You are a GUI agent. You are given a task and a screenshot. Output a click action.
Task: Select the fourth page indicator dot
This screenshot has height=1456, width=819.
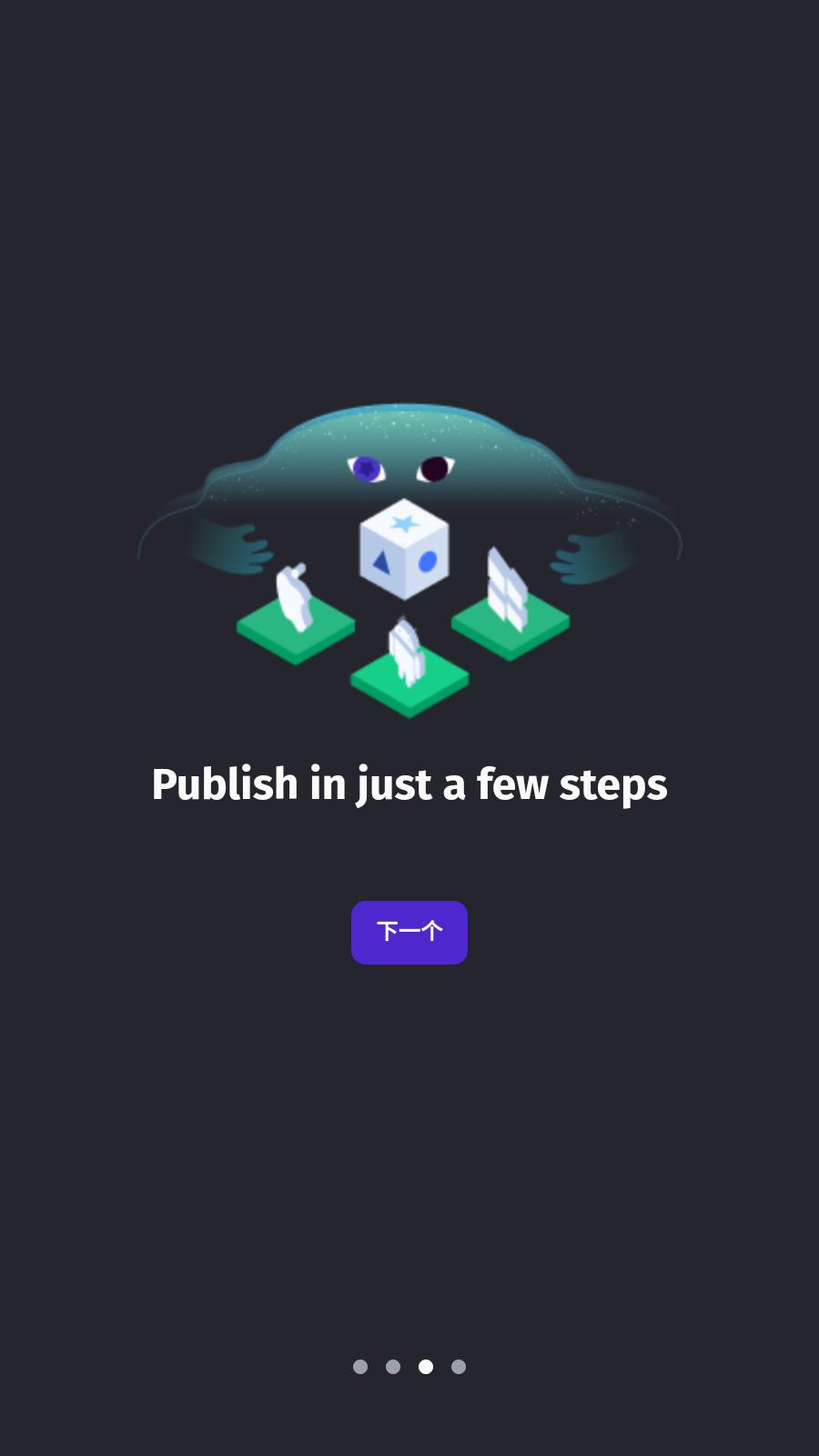pyautogui.click(x=459, y=1367)
